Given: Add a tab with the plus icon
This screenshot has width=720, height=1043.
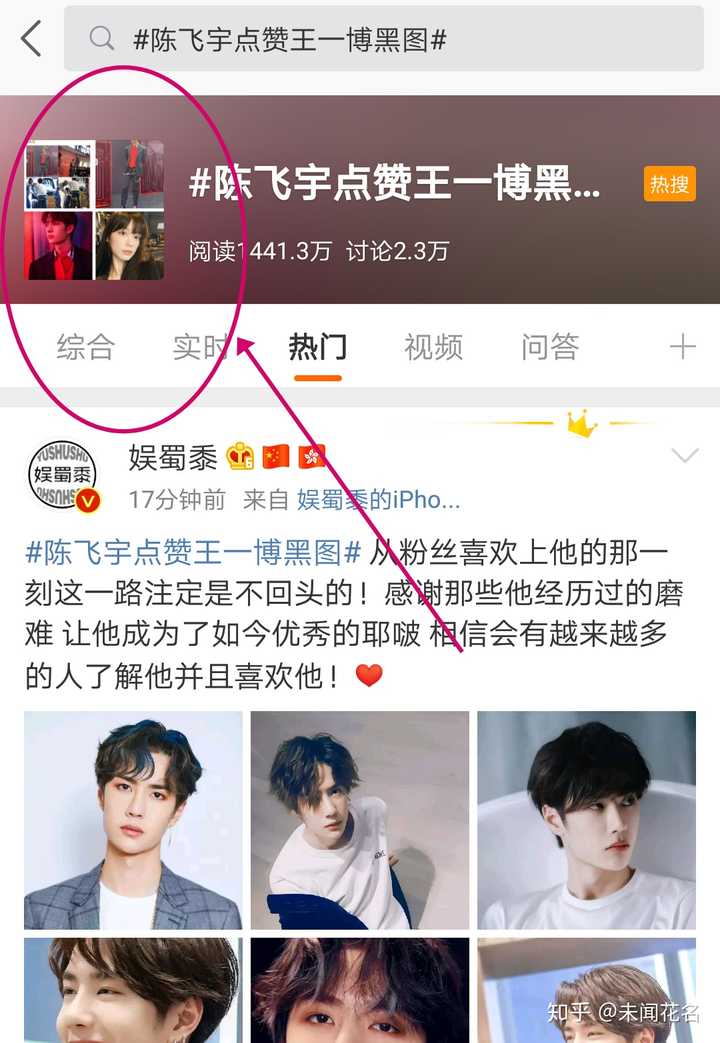Looking at the screenshot, I should tap(682, 347).
